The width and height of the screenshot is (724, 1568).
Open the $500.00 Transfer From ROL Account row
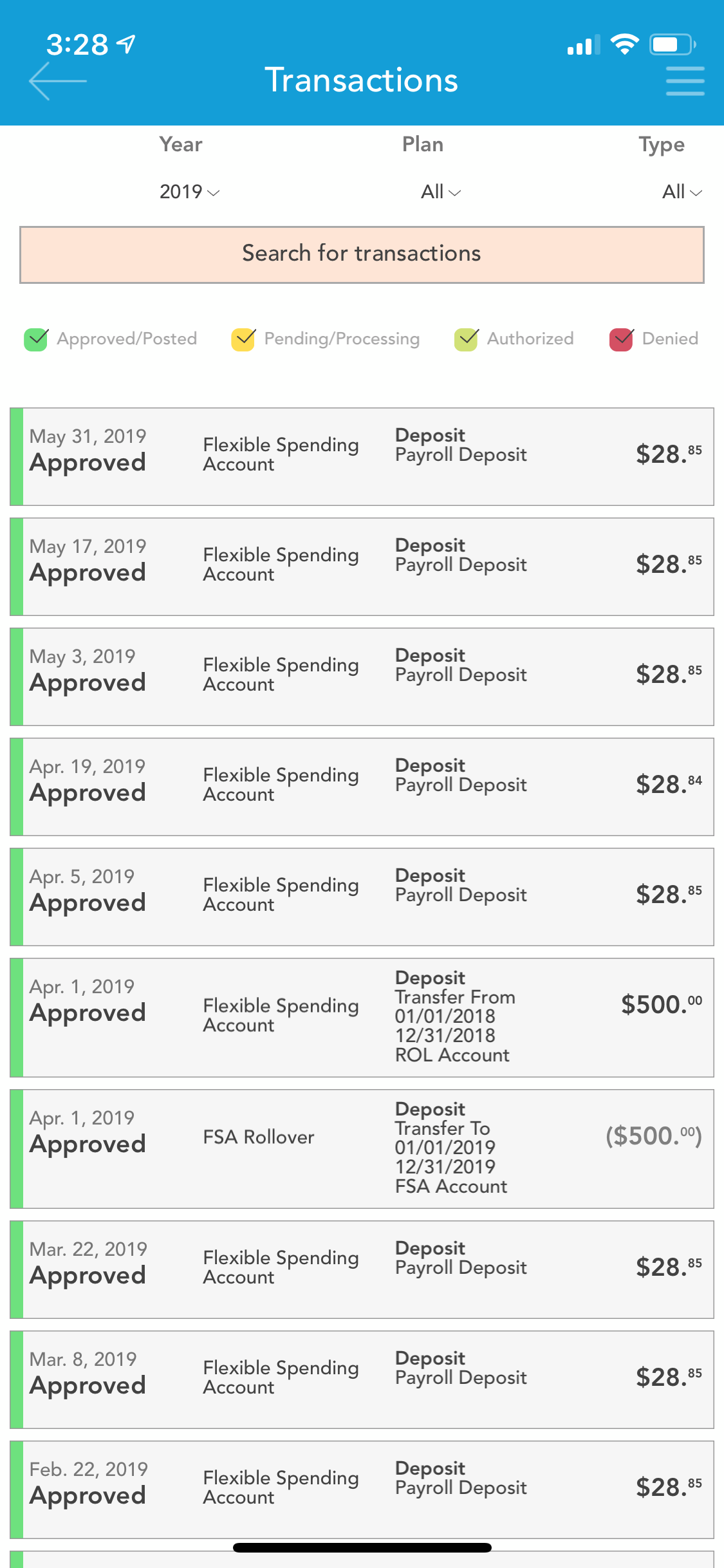click(x=362, y=1018)
